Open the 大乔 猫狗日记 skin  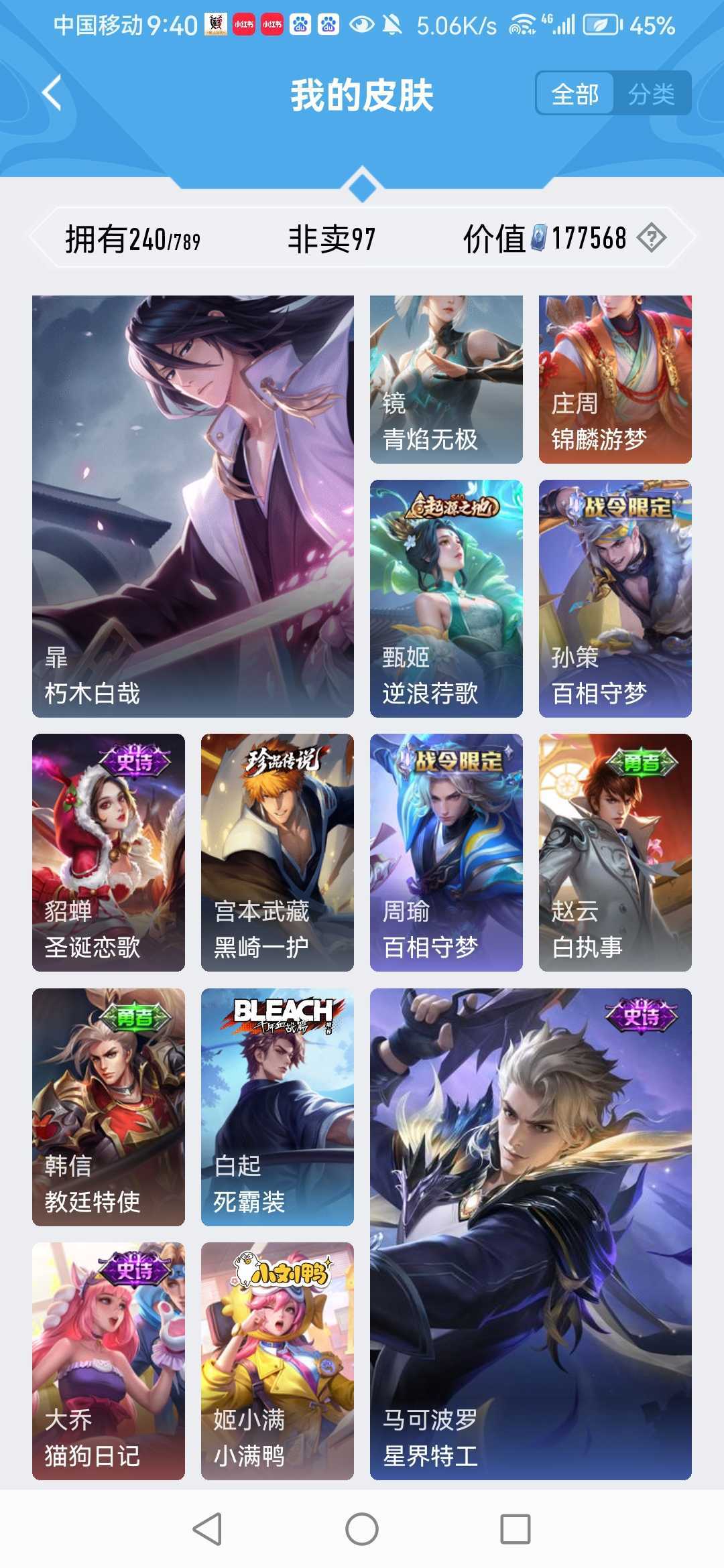[109, 1361]
